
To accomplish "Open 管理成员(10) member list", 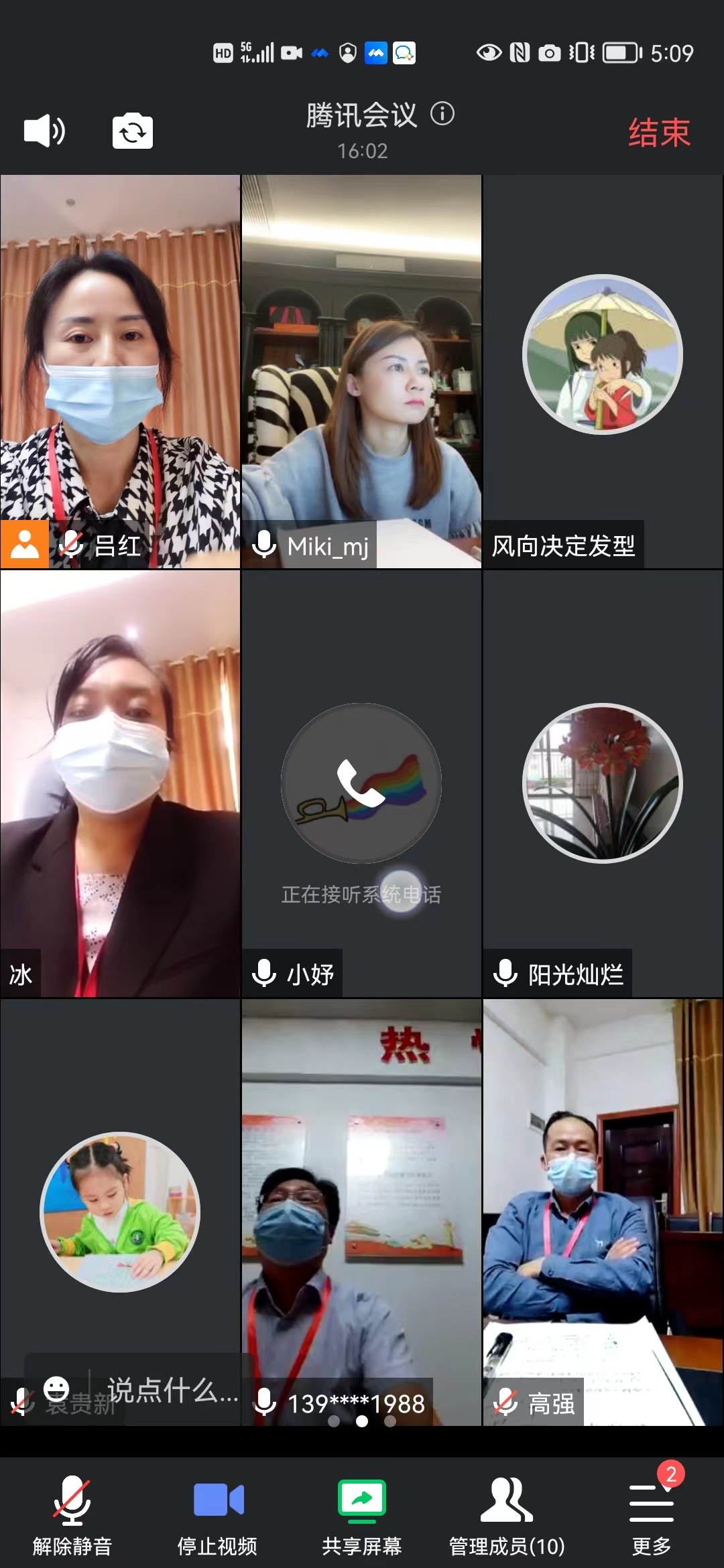I will click(507, 1516).
